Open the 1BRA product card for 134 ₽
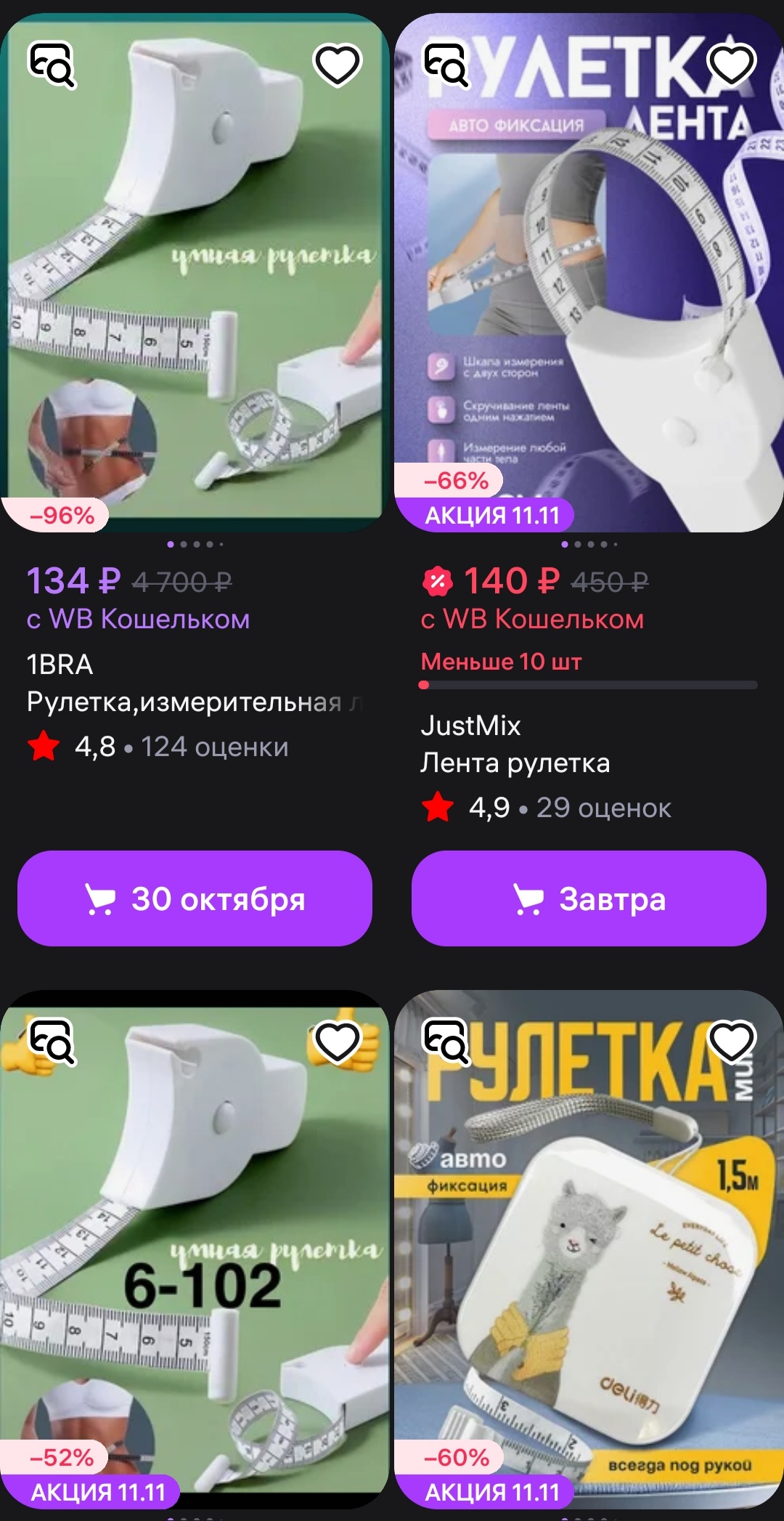The height and width of the screenshot is (1521, 784). pos(195,291)
